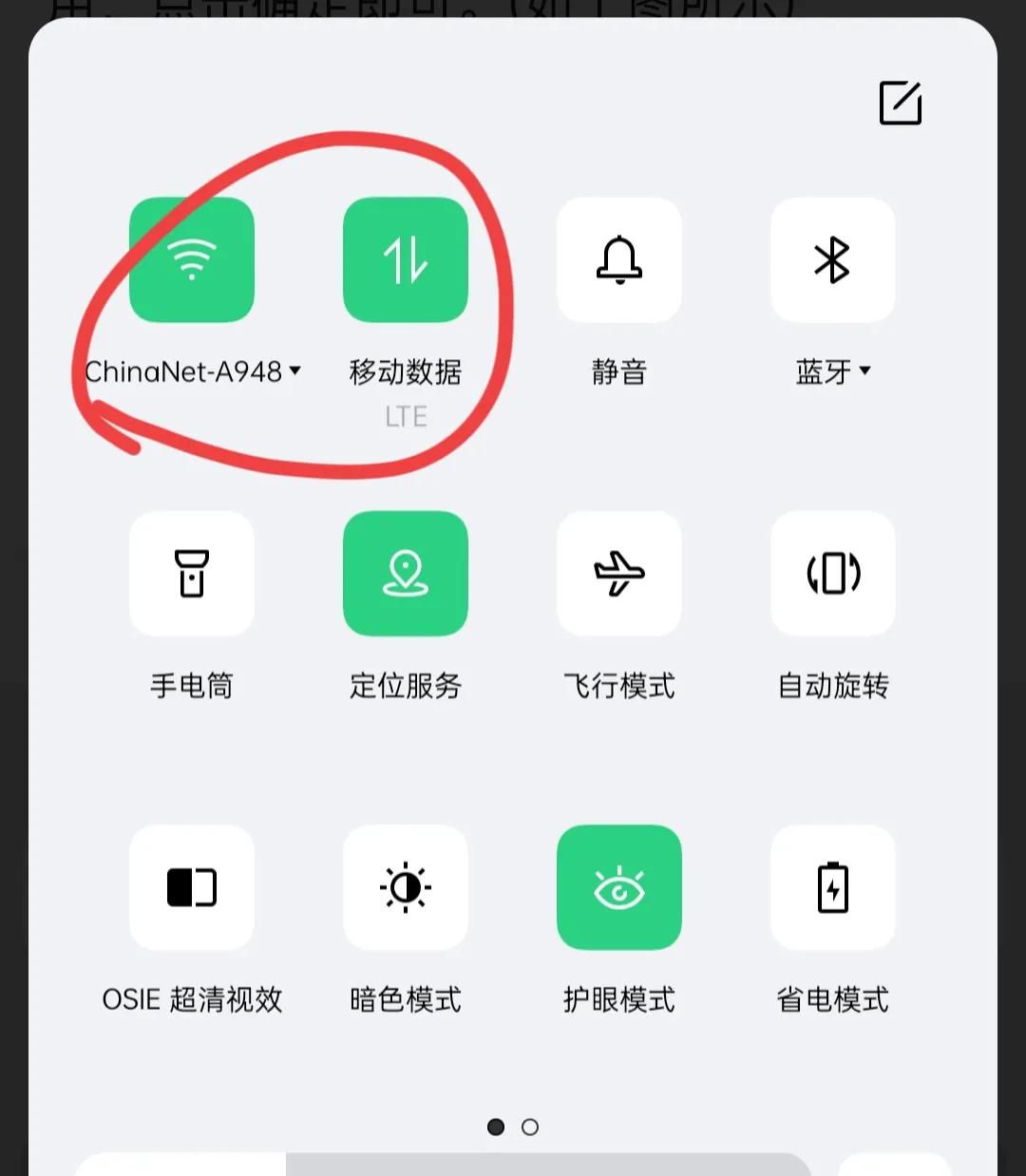Toggle Bluetooth on
The image size is (1026, 1176).
pos(833,260)
